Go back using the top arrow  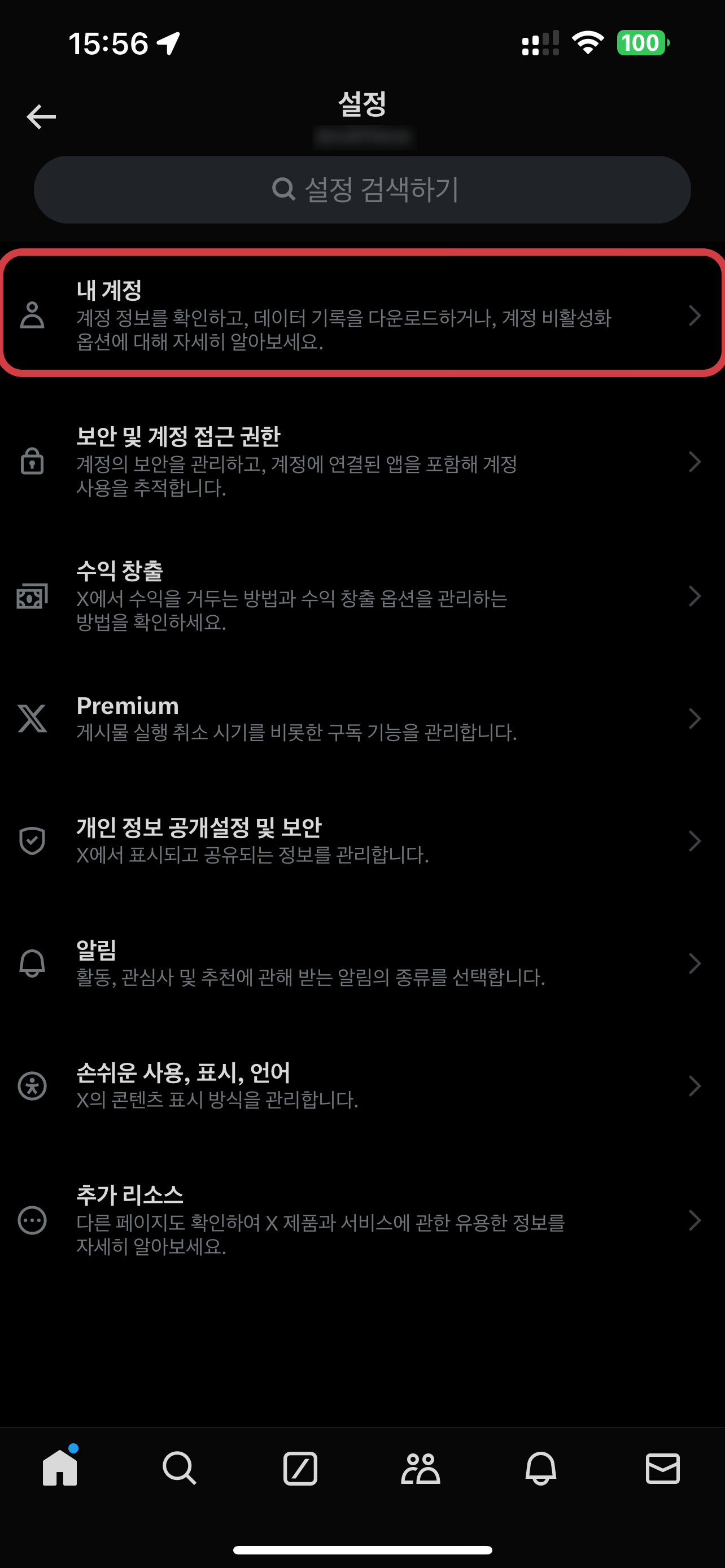pos(41,116)
